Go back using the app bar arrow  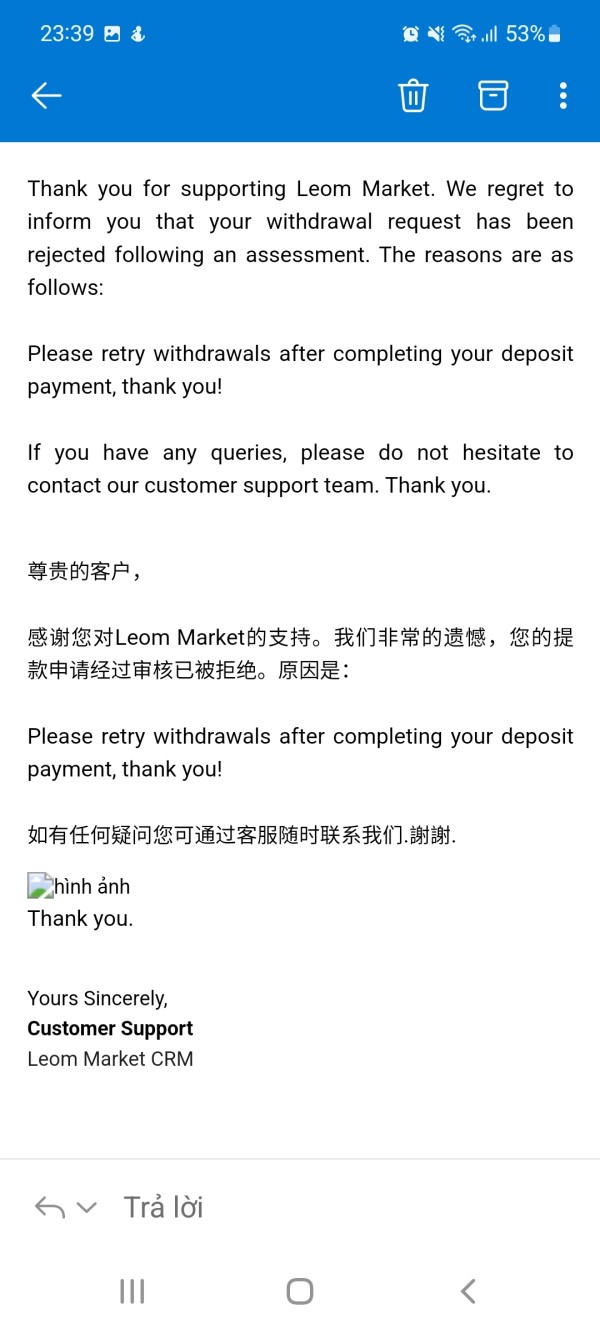(46, 95)
